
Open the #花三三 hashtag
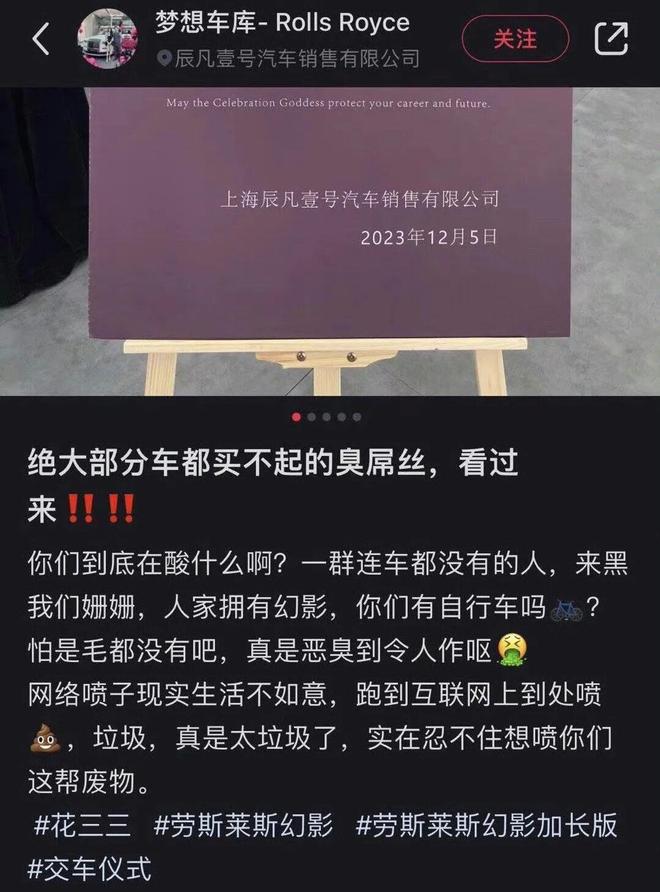(x=84, y=826)
